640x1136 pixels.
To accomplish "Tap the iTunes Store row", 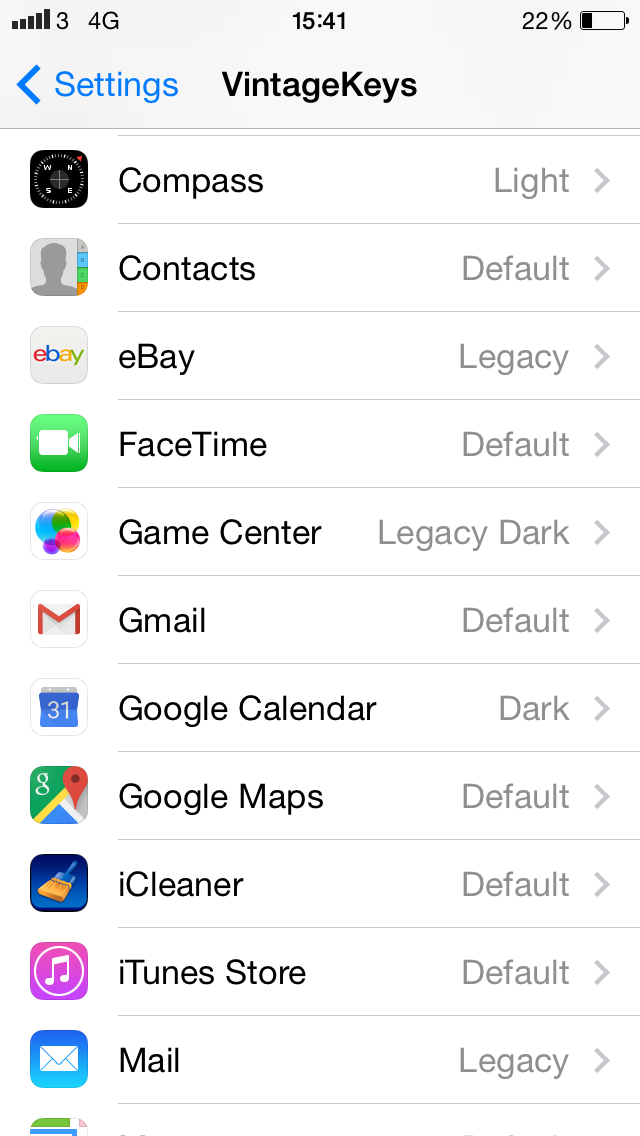I will pyautogui.click(x=320, y=973).
